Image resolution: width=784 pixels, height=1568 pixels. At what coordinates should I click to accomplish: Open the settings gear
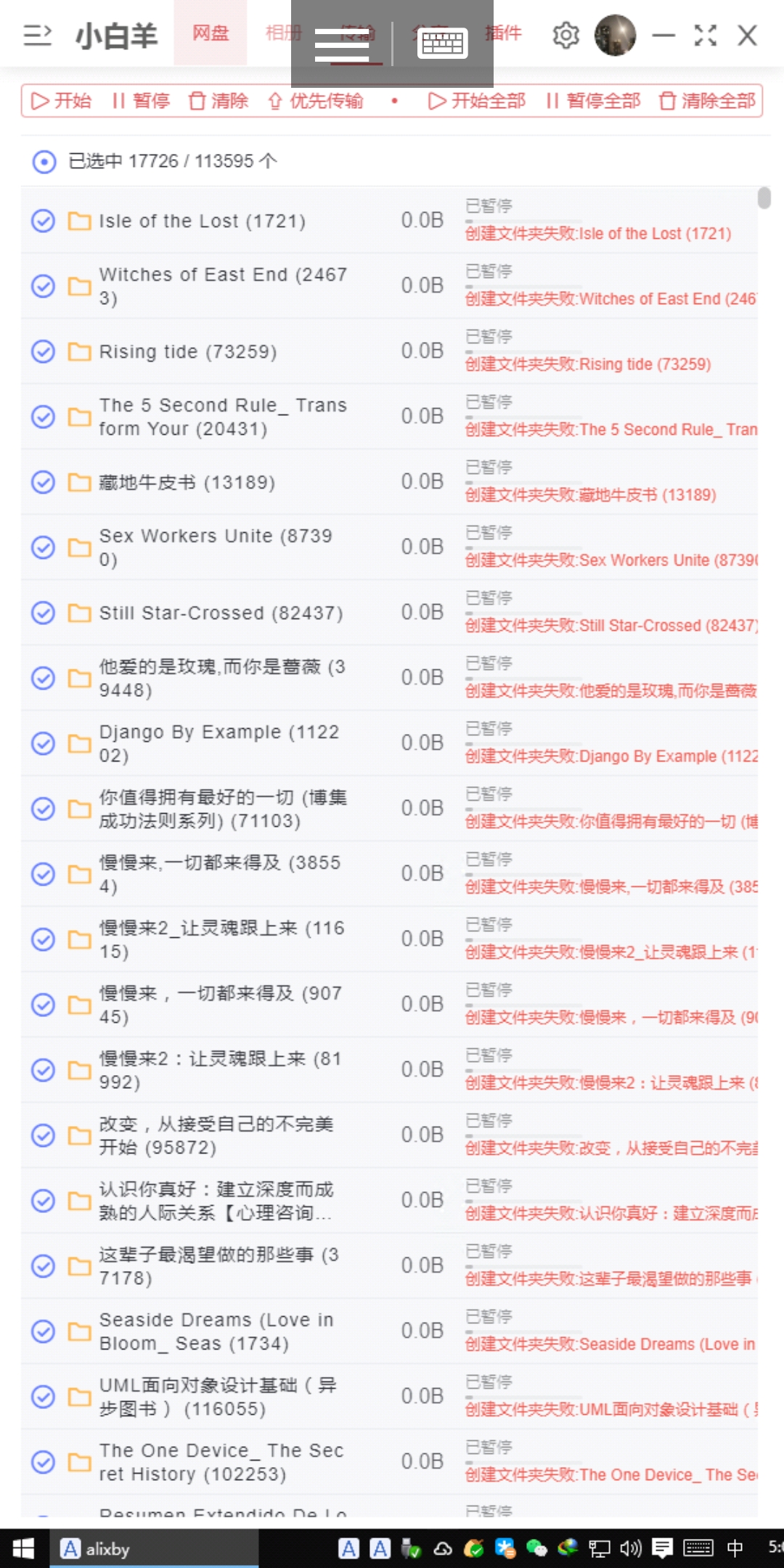[x=566, y=35]
